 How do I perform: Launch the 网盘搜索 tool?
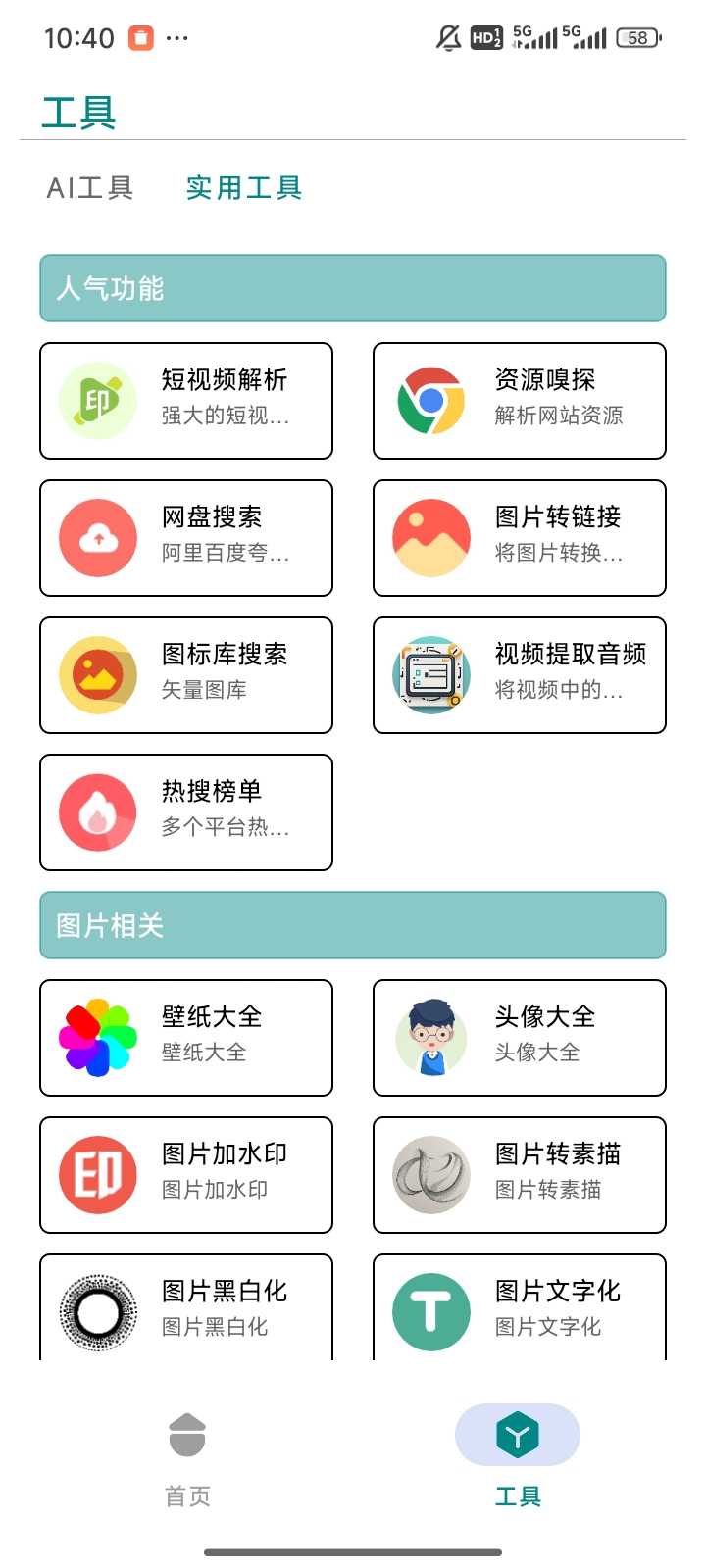click(x=186, y=538)
